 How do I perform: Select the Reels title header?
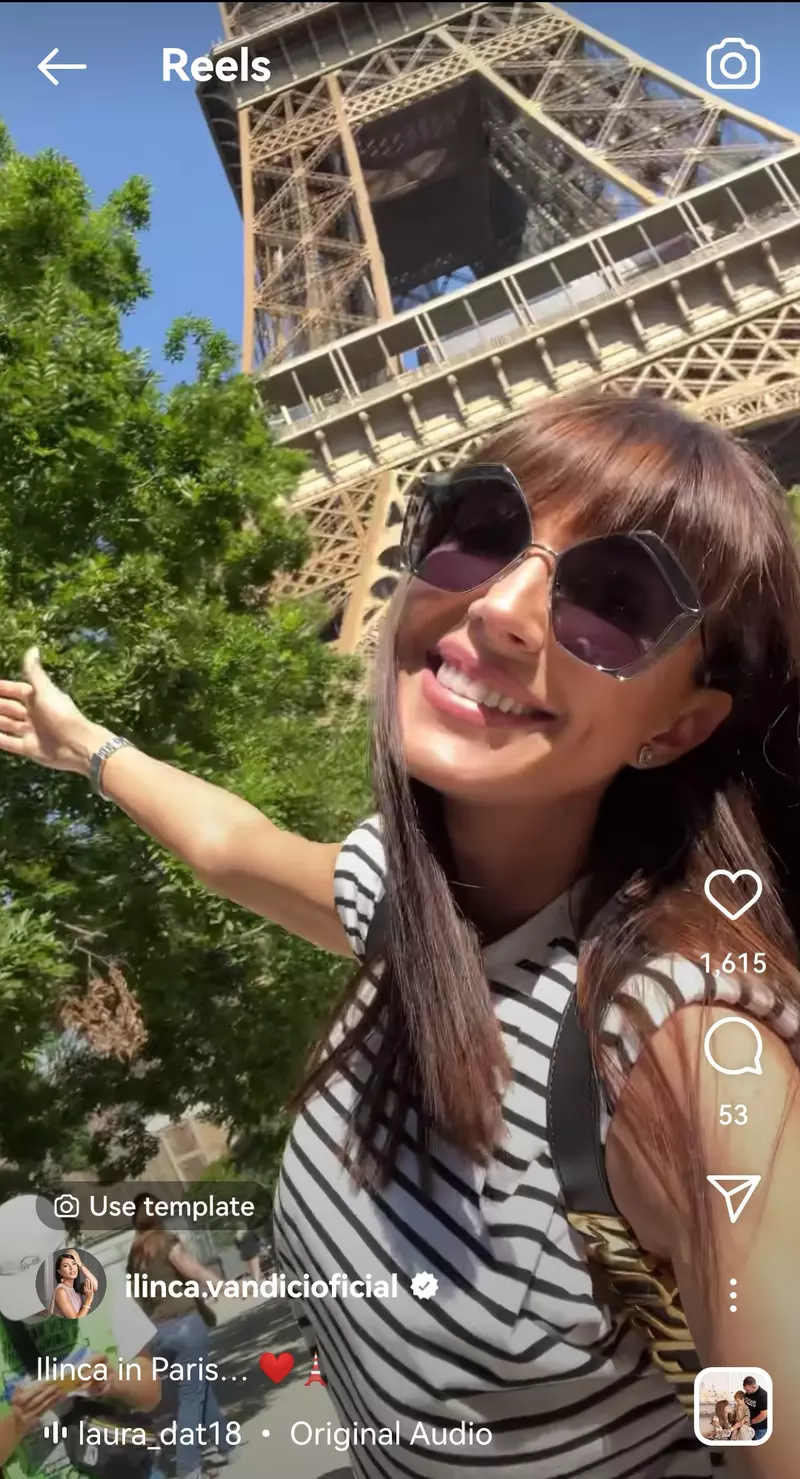coord(216,66)
